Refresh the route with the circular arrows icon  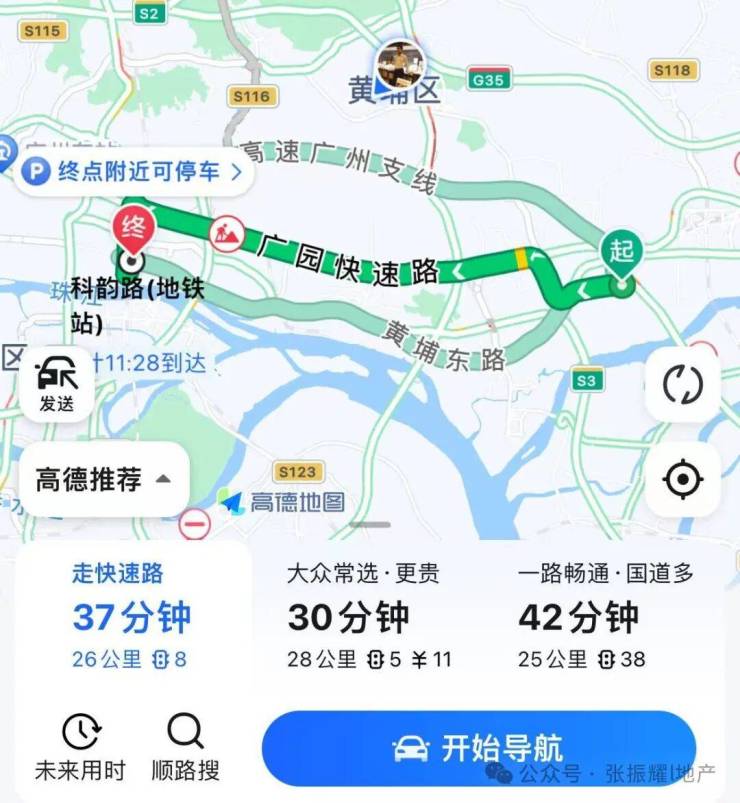point(683,384)
